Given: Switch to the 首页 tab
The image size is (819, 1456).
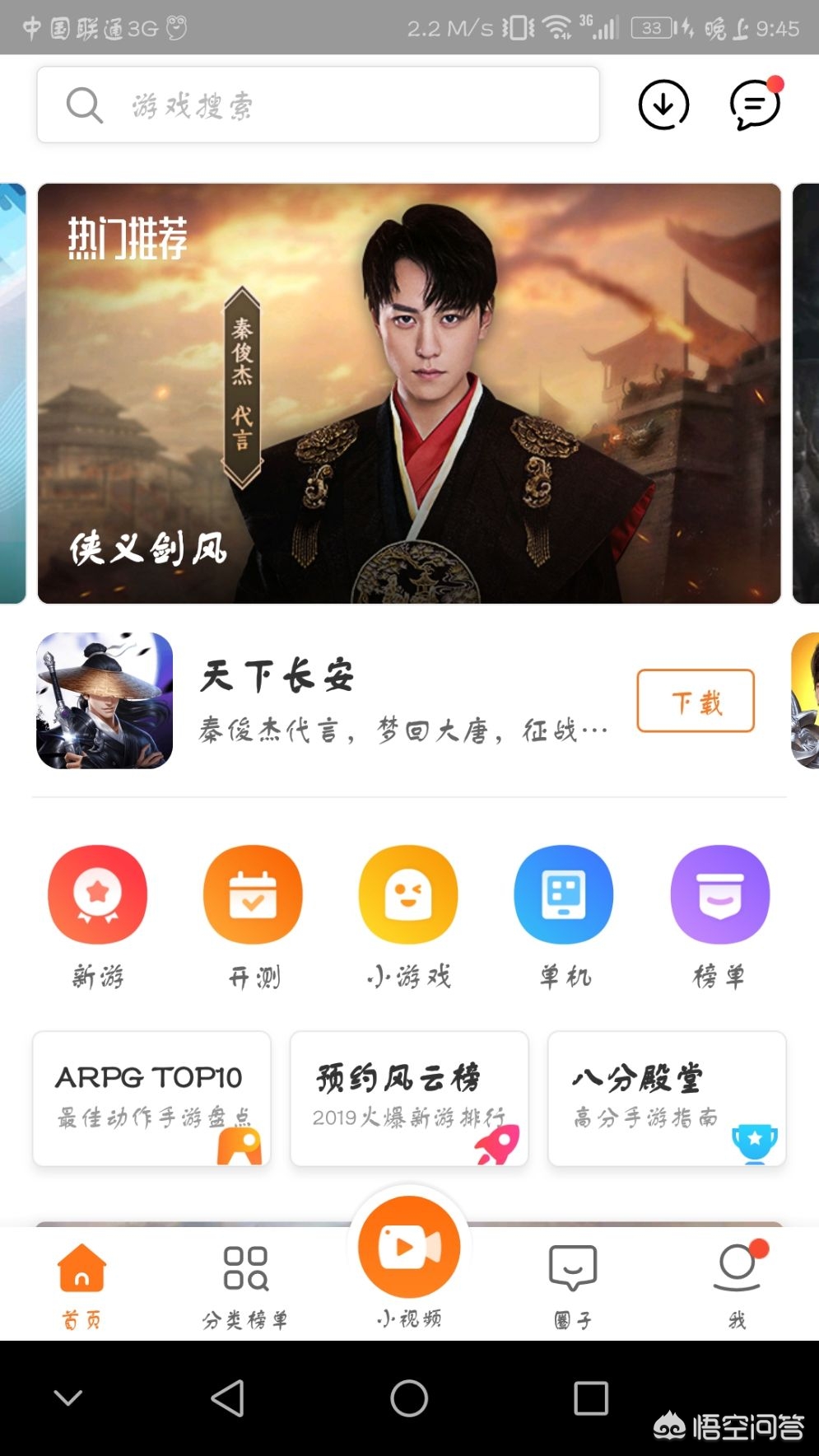Looking at the screenshot, I should click(81, 1282).
